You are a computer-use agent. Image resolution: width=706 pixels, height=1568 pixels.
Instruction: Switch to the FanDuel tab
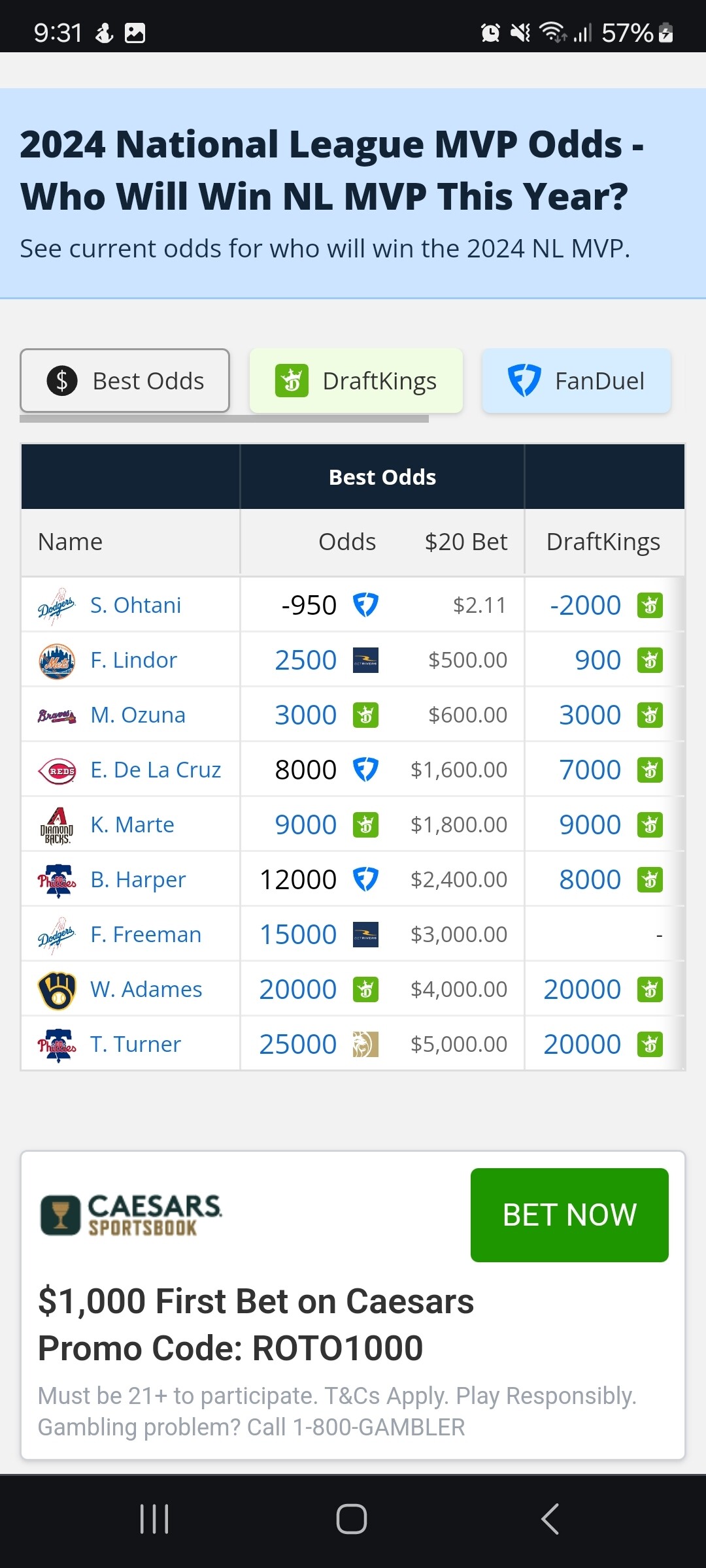(x=577, y=380)
